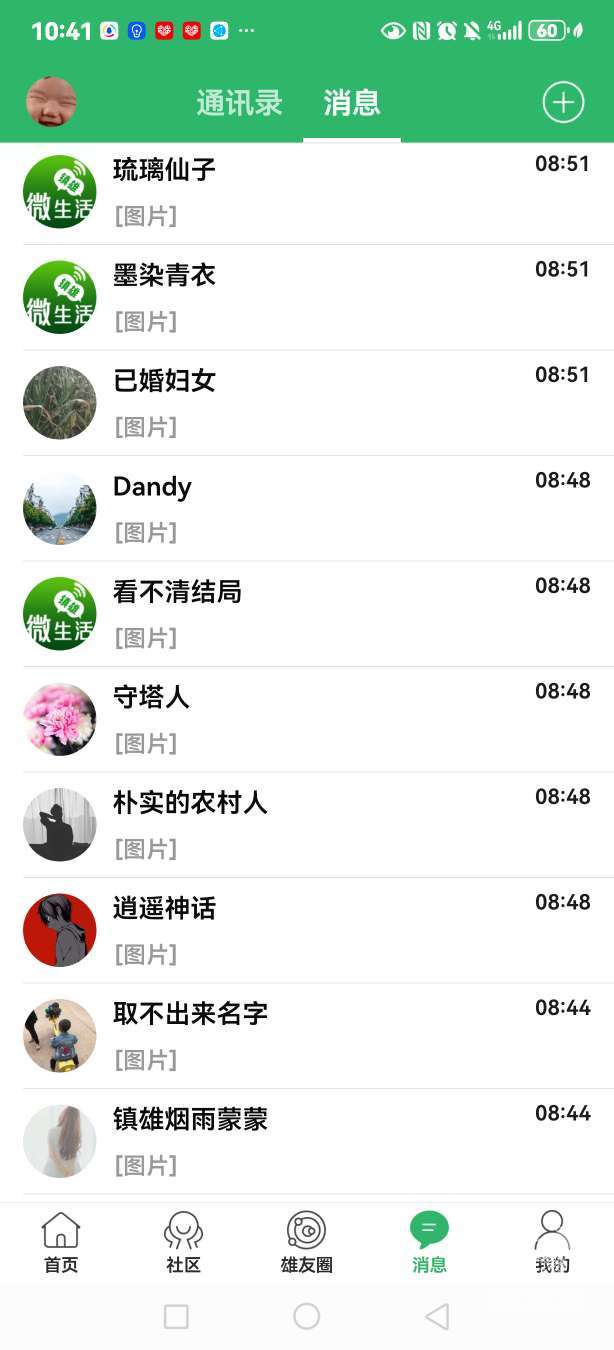Open the conversation with Dandy

[318, 508]
